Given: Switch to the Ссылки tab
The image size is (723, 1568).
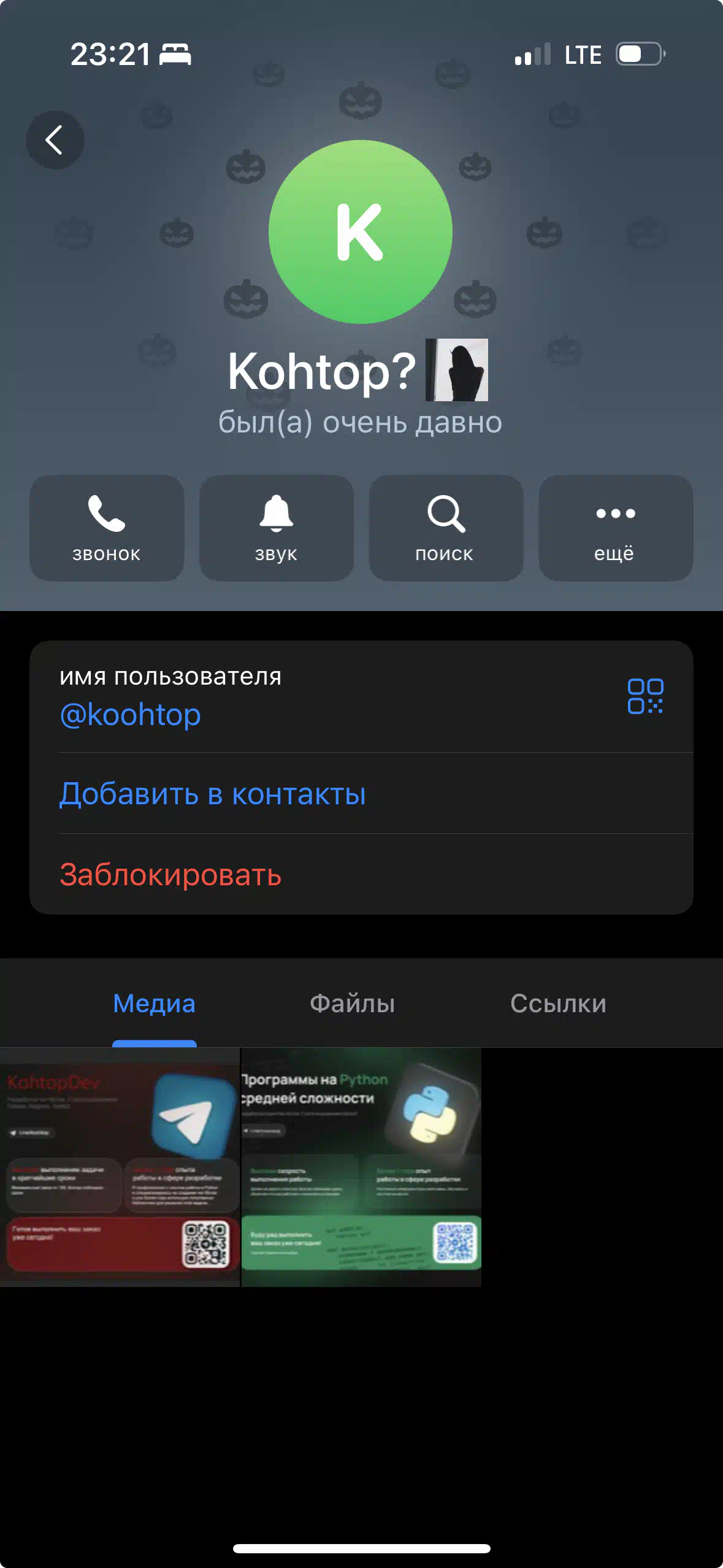Looking at the screenshot, I should [558, 1004].
